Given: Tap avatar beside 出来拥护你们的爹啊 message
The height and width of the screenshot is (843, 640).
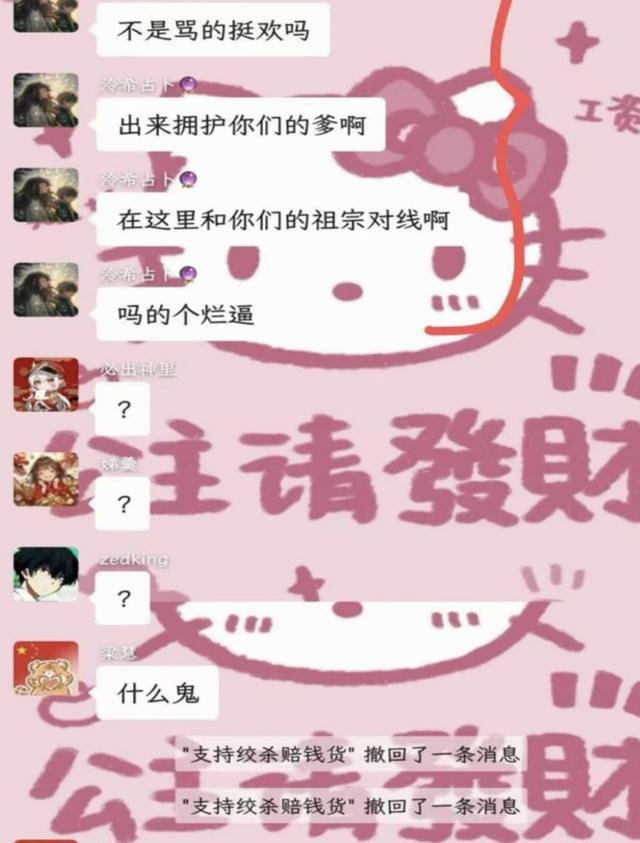Looking at the screenshot, I should [x=46, y=100].
